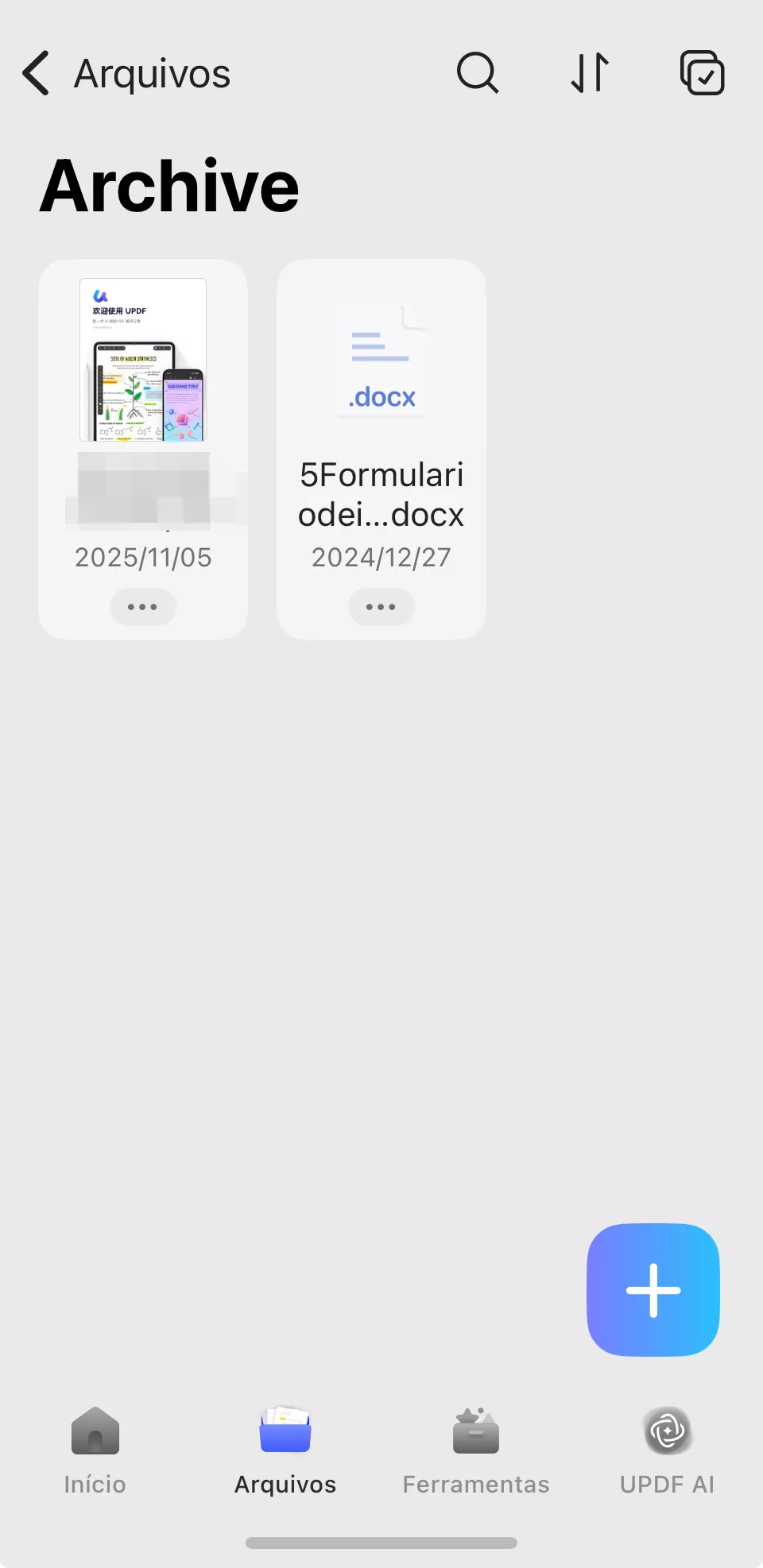Tap the blue plus button to add file
This screenshot has height=1568, width=763.
[x=653, y=1289]
